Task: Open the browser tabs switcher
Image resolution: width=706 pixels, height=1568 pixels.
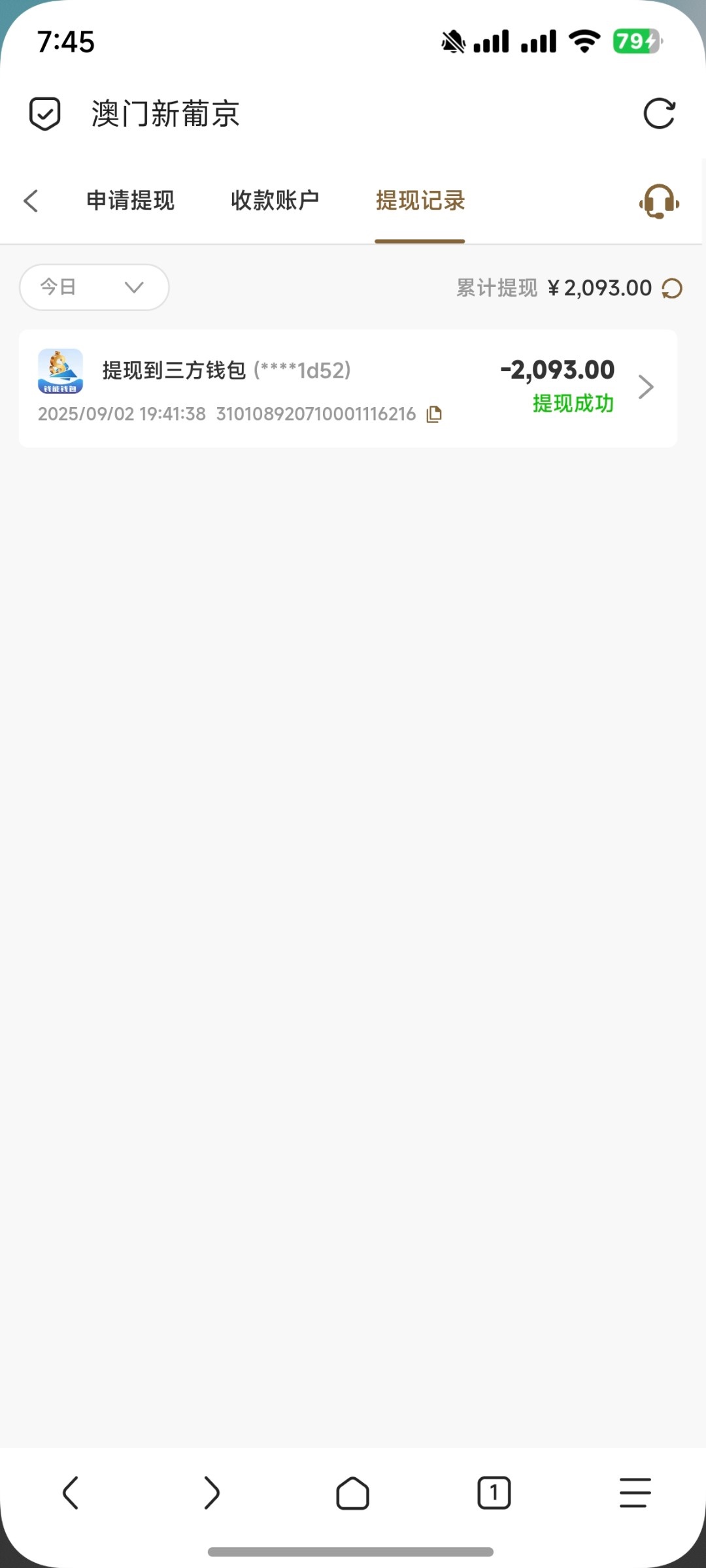Action: coord(494,1493)
